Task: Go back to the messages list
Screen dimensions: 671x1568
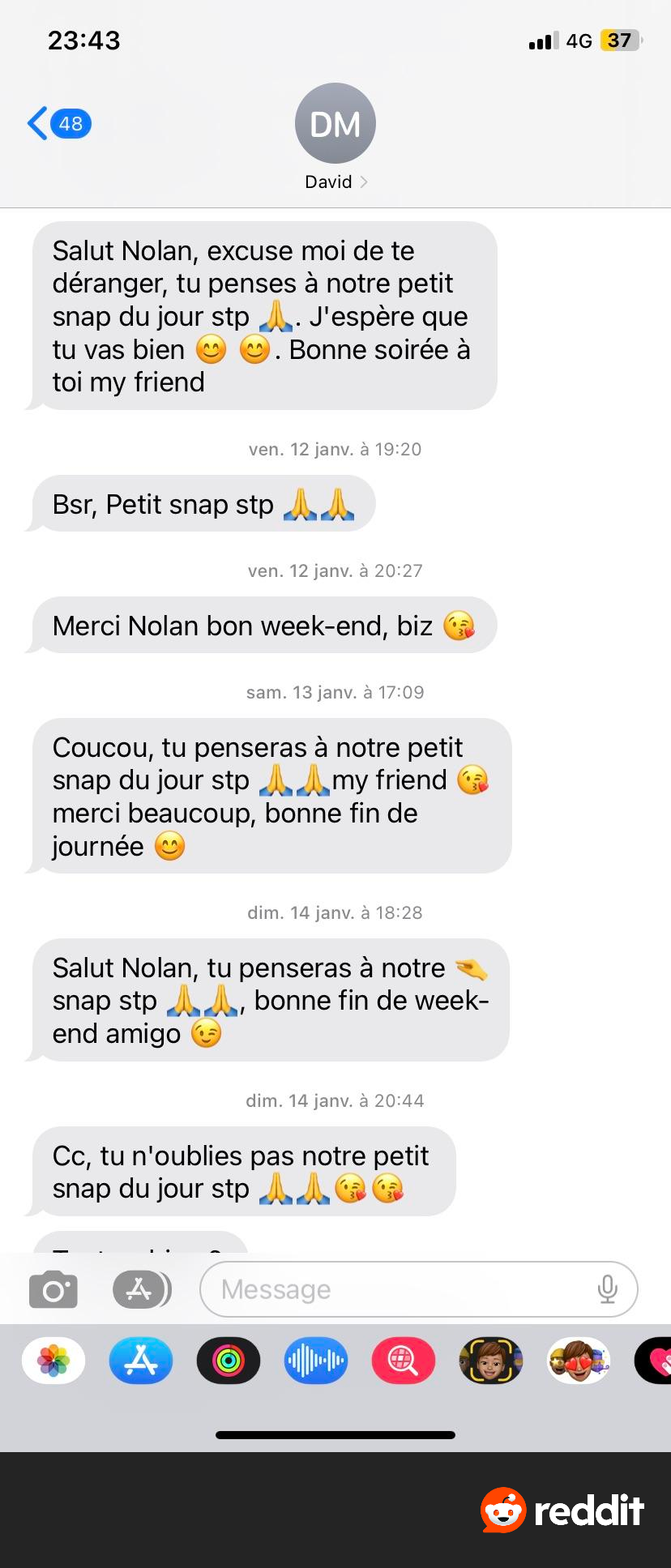Action: tap(57, 124)
